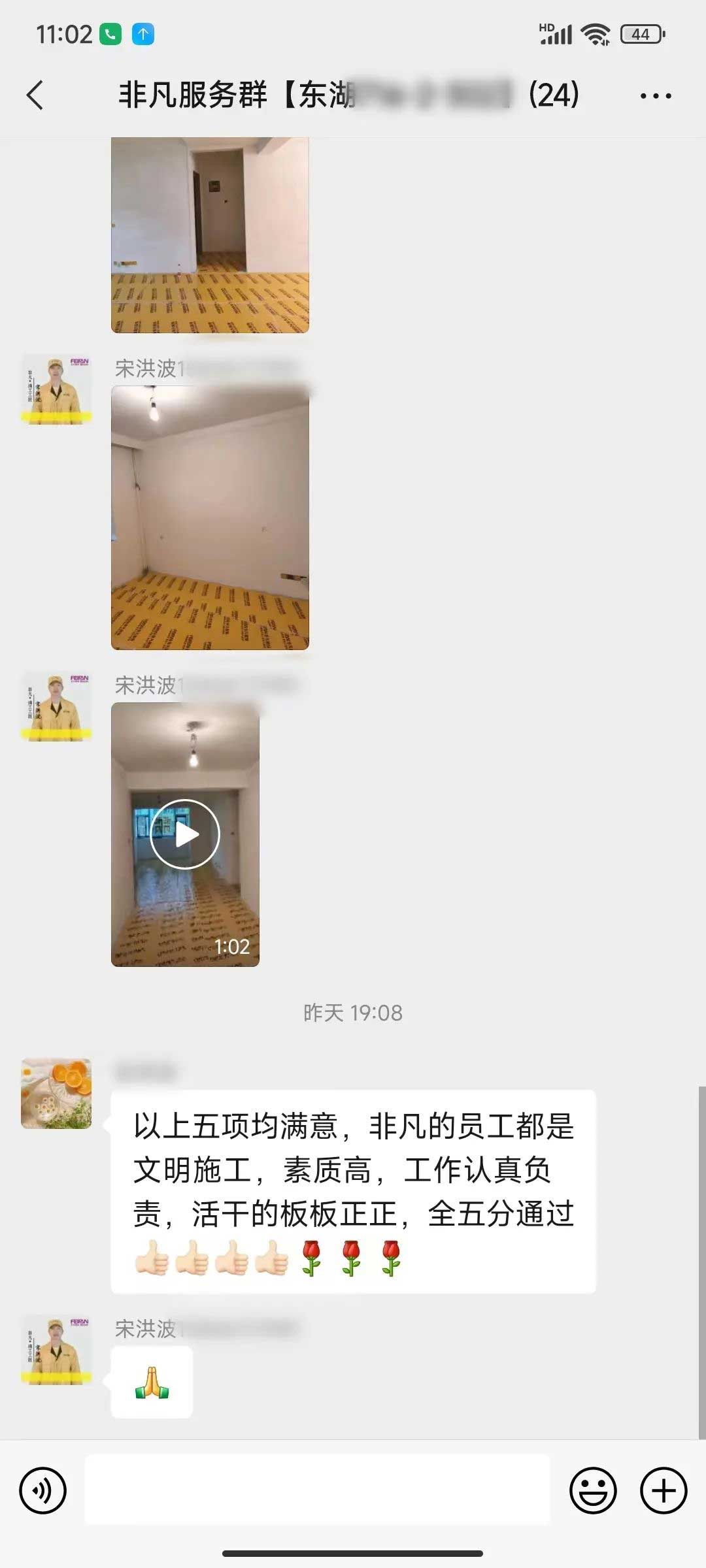Focus the message text field
This screenshot has width=706, height=1568.
[318, 1490]
